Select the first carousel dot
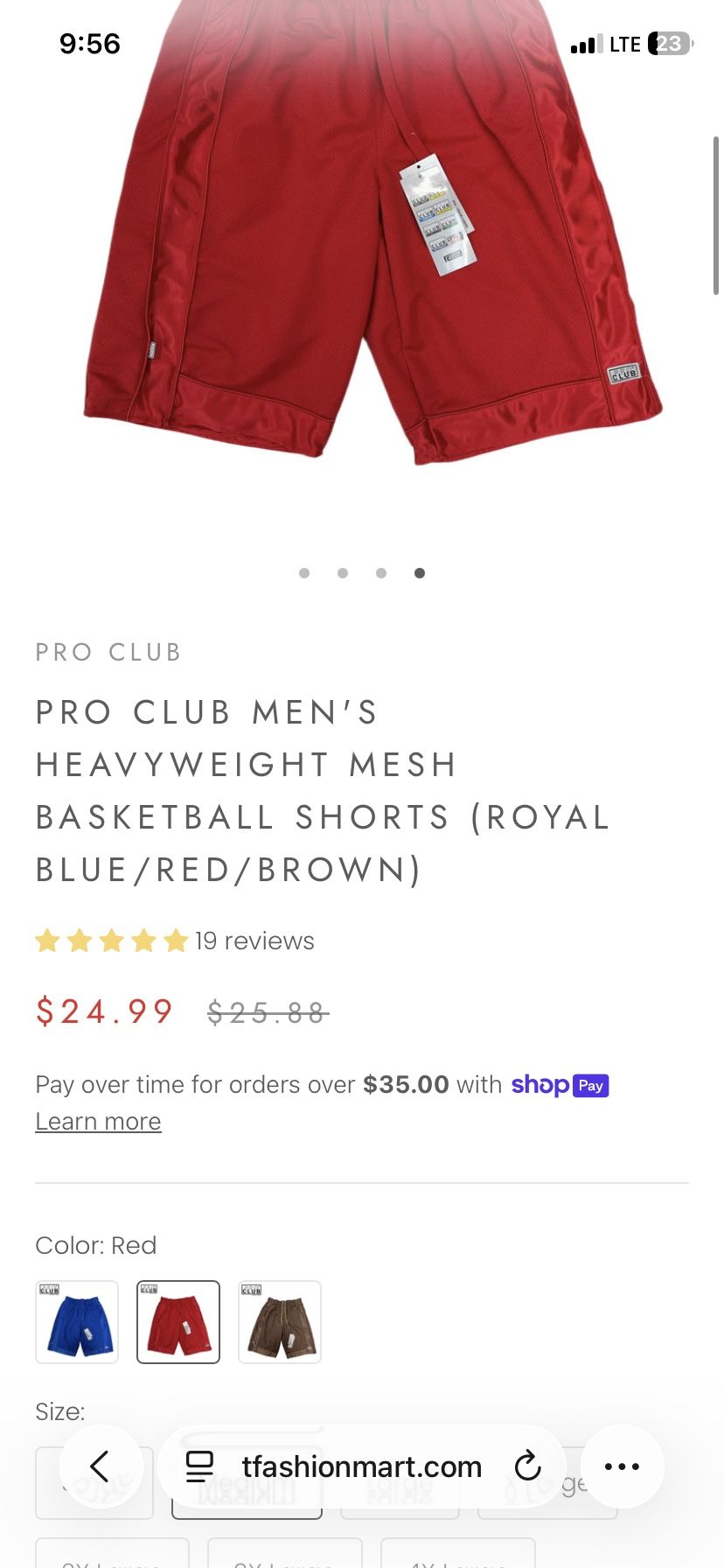 tap(304, 573)
